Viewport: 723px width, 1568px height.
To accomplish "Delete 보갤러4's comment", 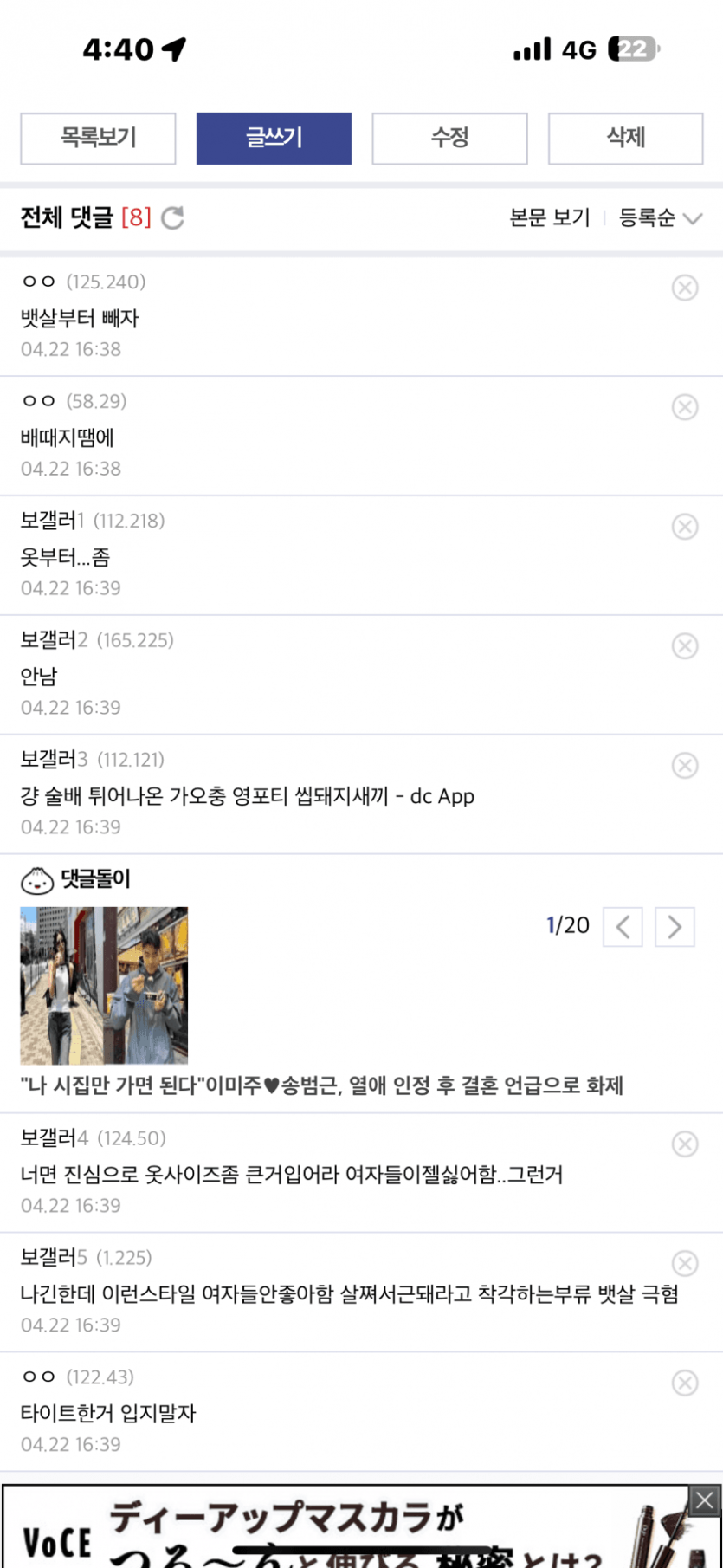I will click(685, 1144).
